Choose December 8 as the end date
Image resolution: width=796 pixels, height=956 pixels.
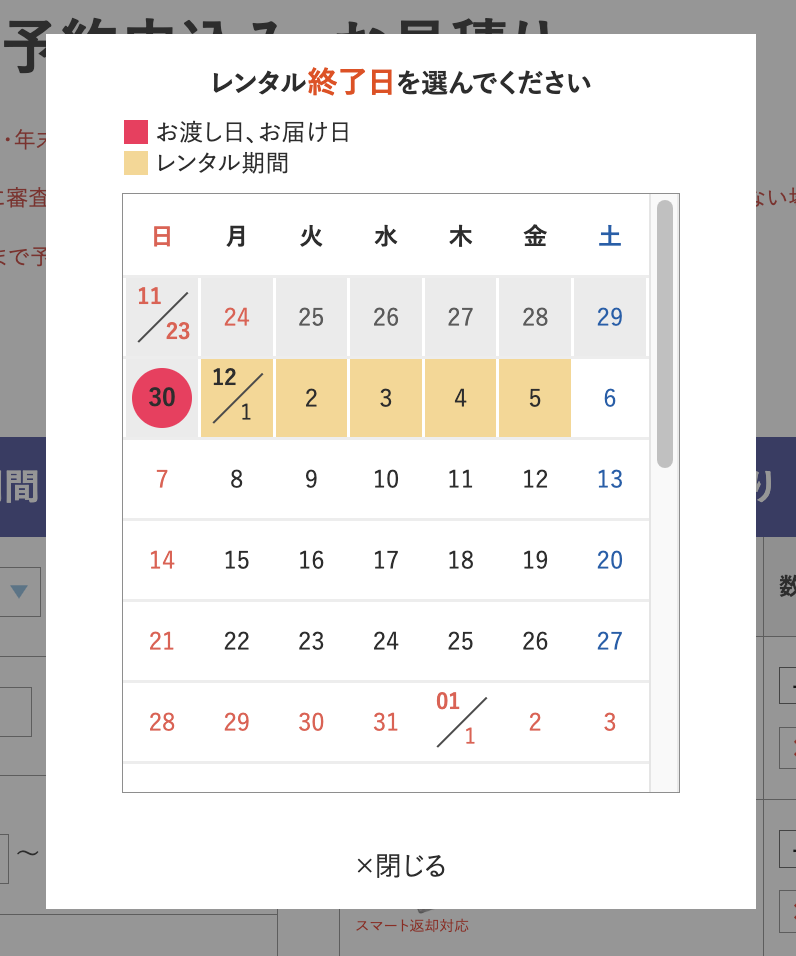[236, 479]
